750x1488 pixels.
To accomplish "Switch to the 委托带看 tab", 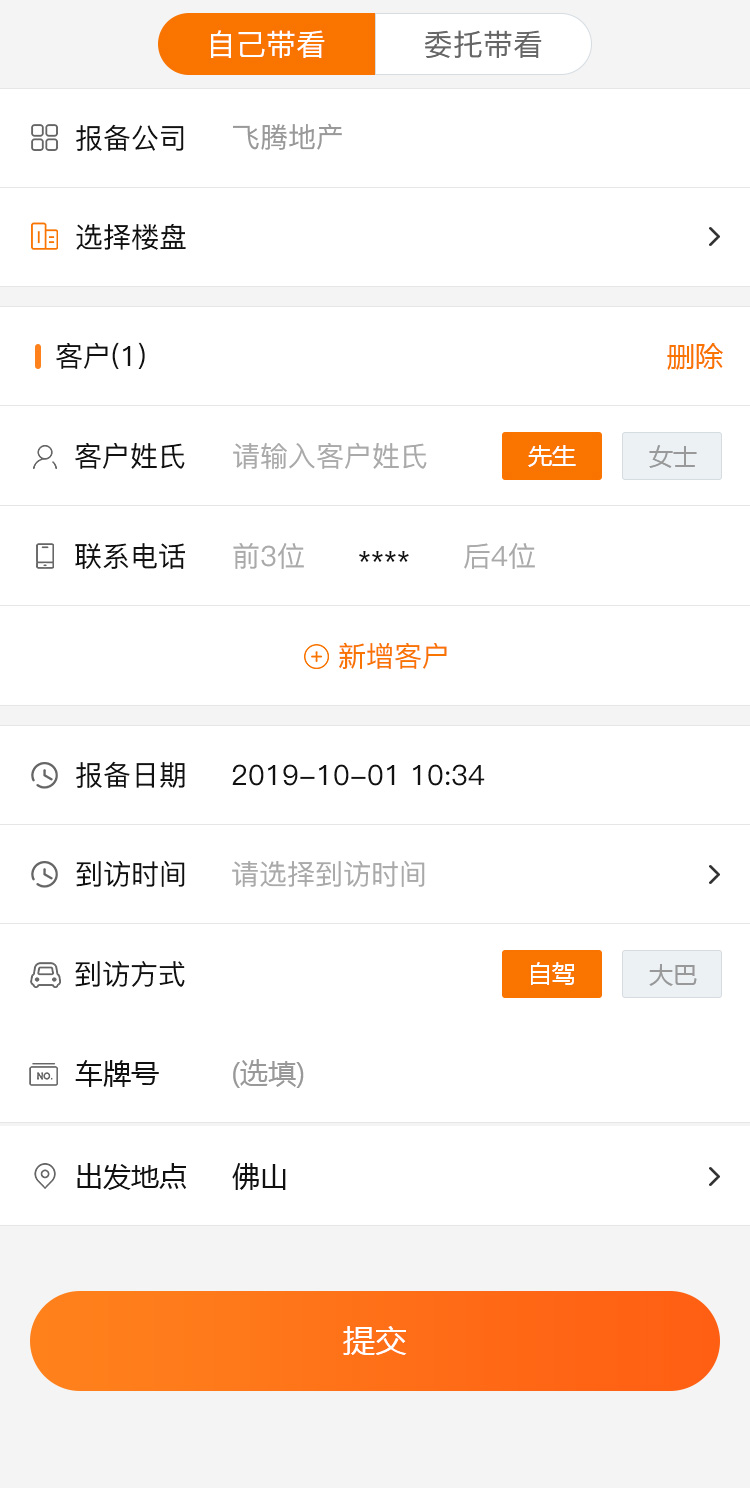I will coord(483,45).
